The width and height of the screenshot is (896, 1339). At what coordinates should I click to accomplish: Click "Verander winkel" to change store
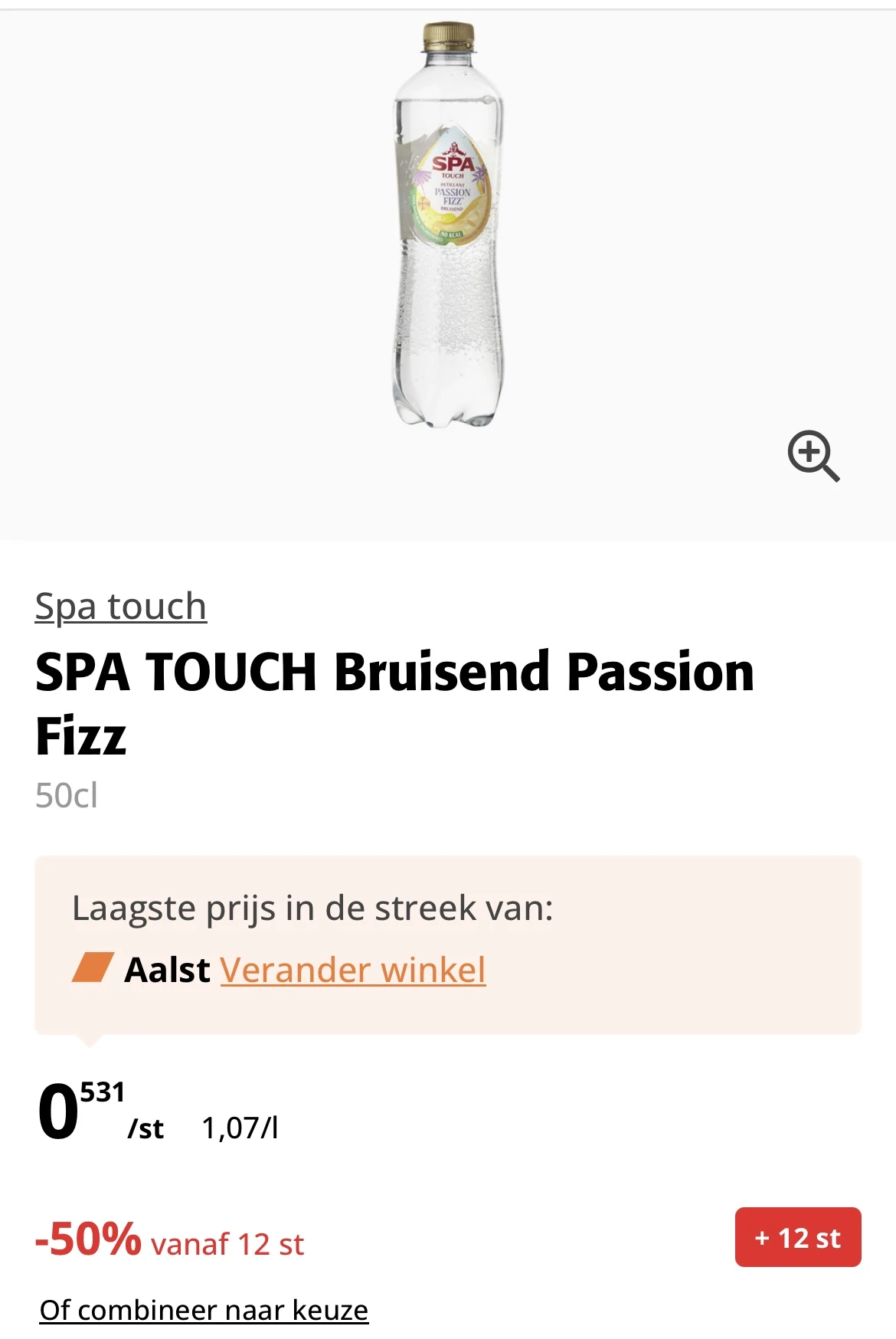tap(352, 970)
